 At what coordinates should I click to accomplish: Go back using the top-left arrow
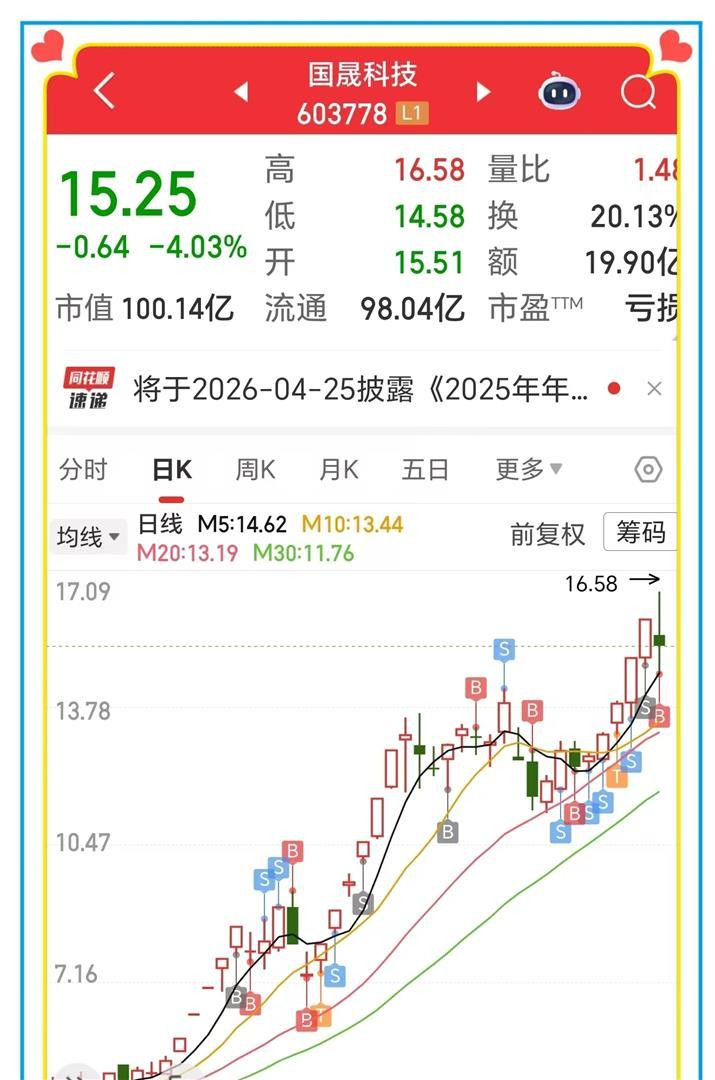104,92
